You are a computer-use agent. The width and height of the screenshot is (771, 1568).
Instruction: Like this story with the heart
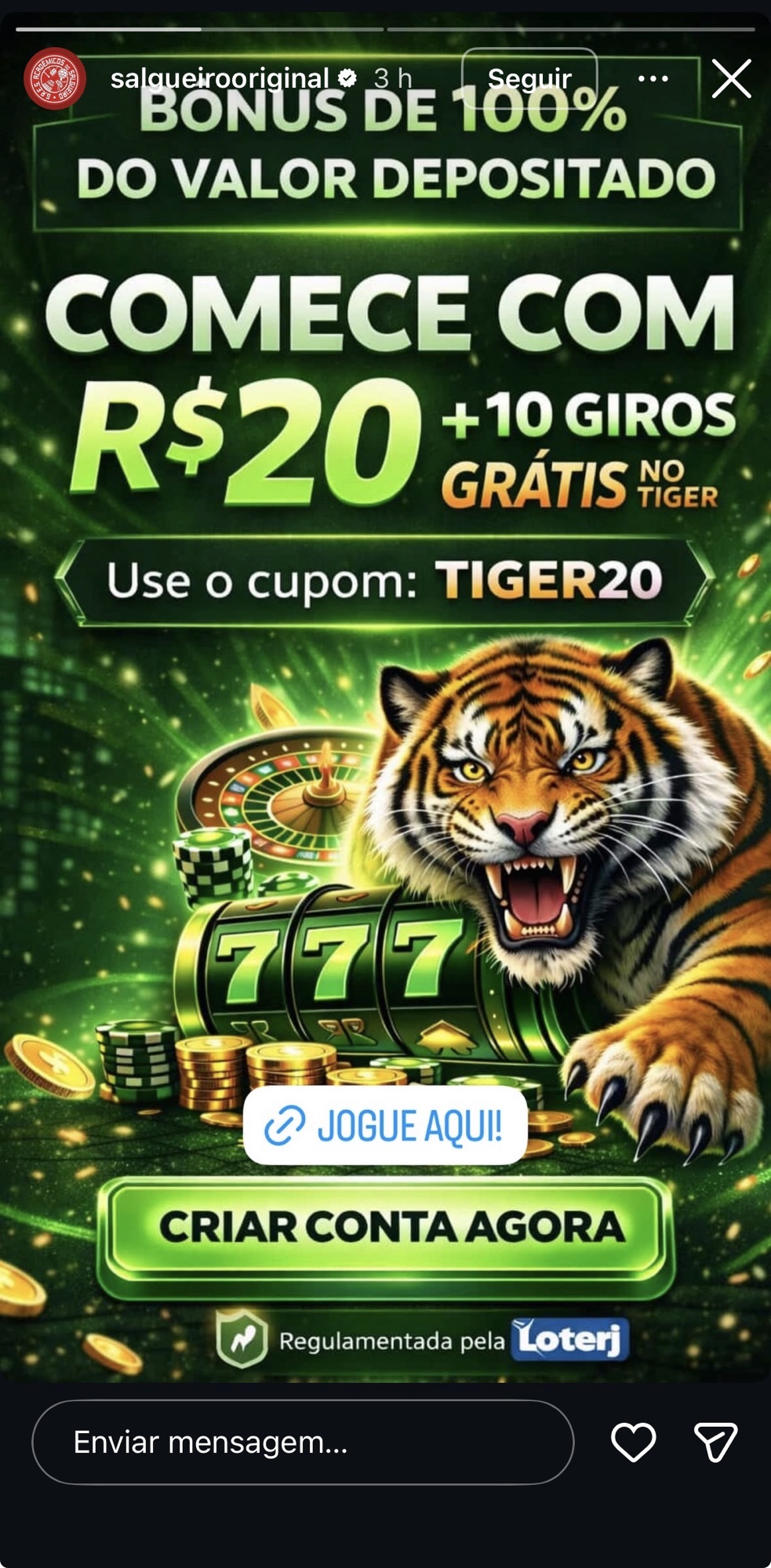tap(633, 1442)
